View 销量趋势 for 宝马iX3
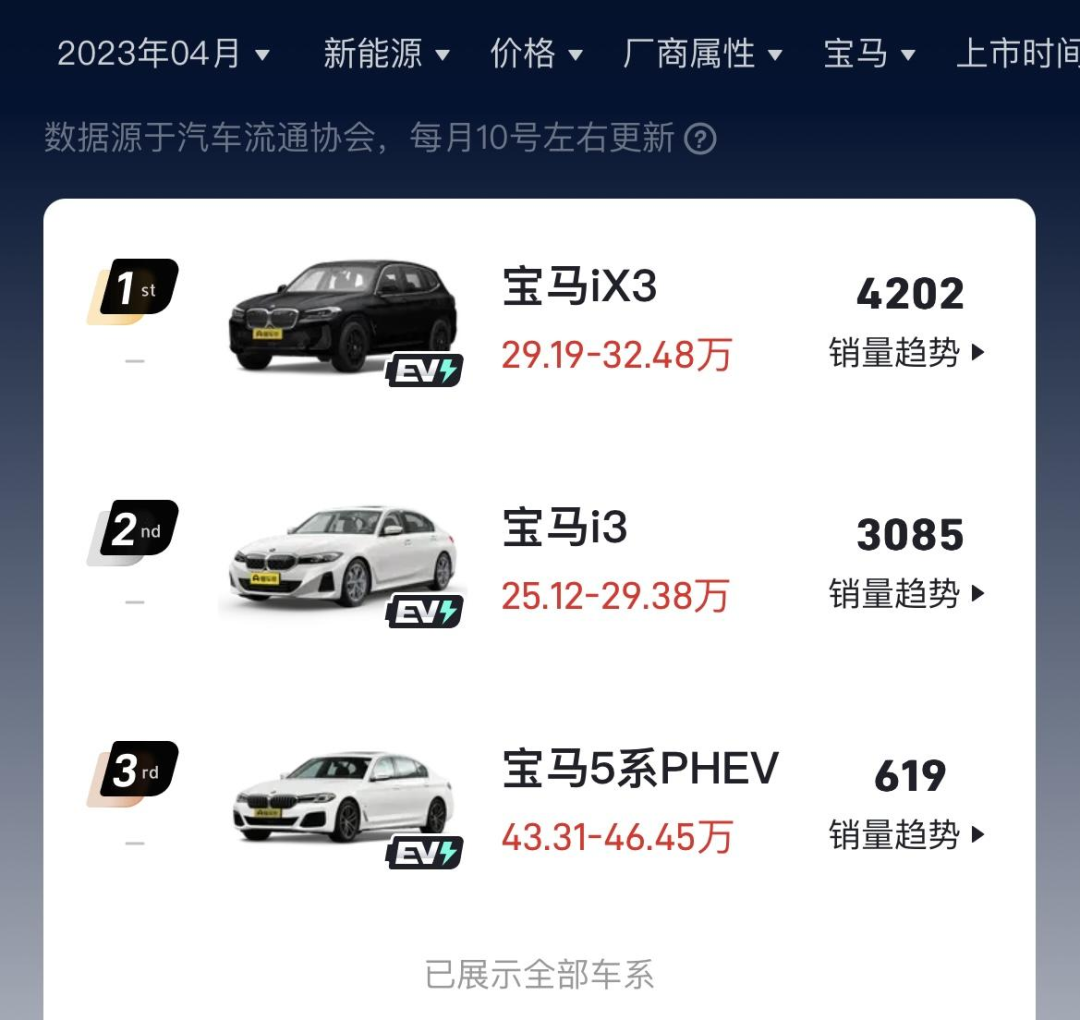 coord(907,353)
